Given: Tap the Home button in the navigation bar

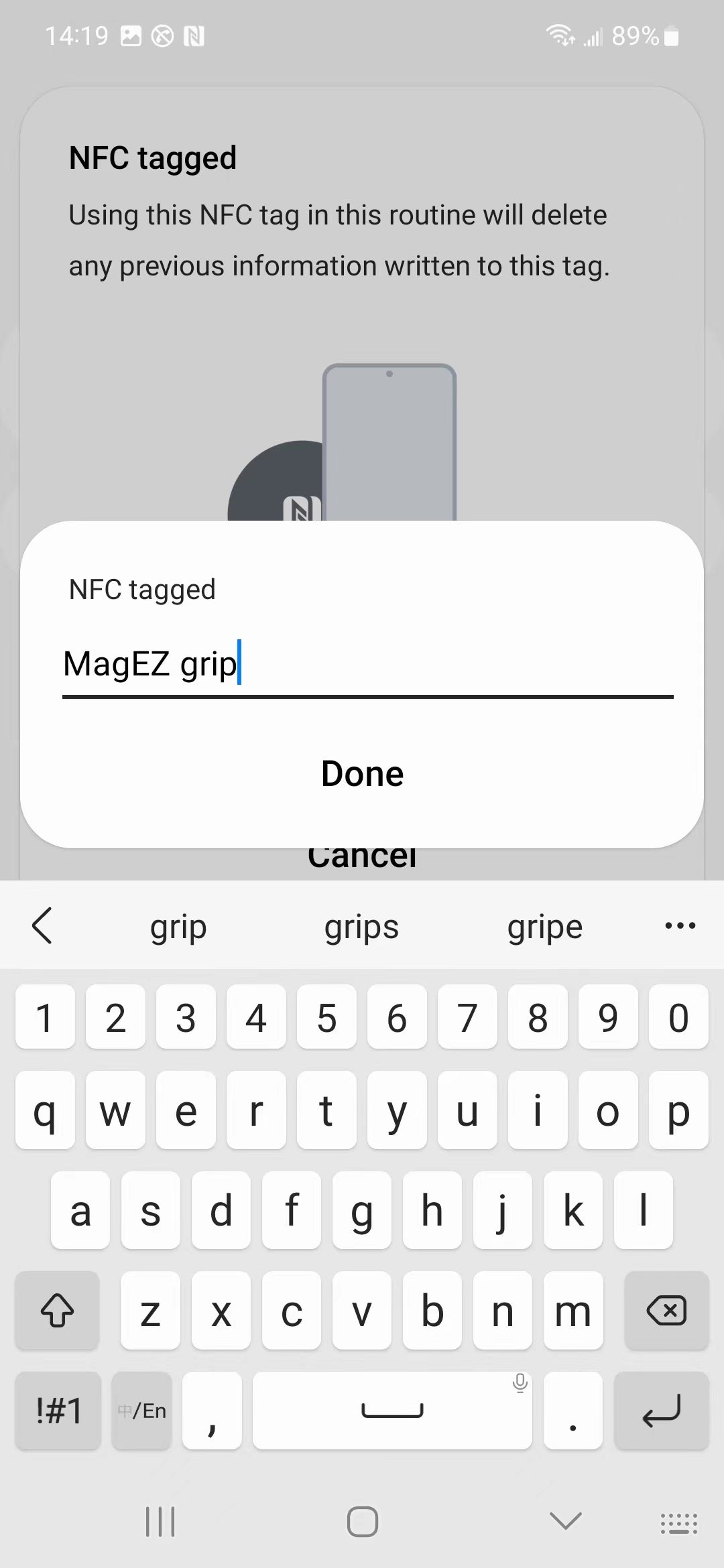Looking at the screenshot, I should click(362, 1523).
